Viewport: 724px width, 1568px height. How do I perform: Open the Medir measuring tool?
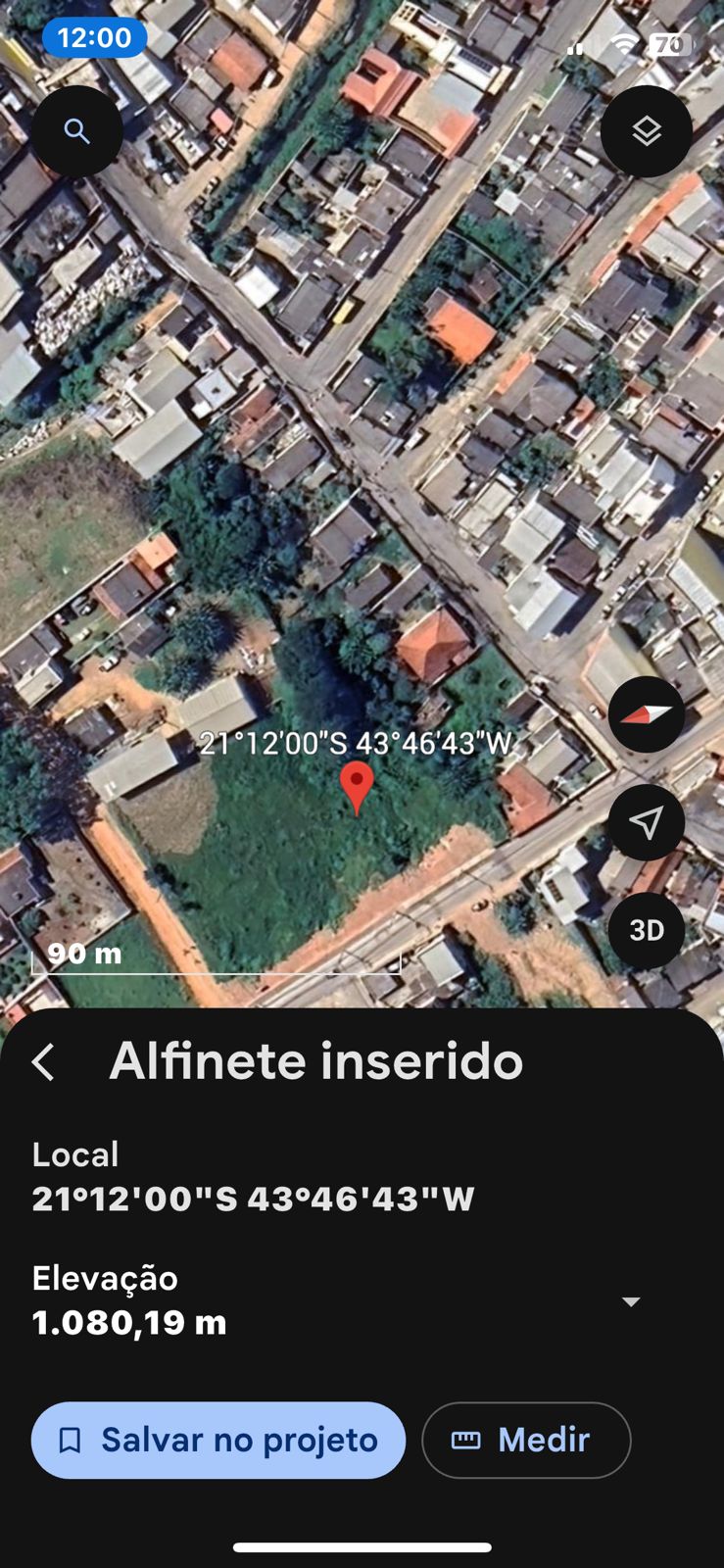[526, 1440]
